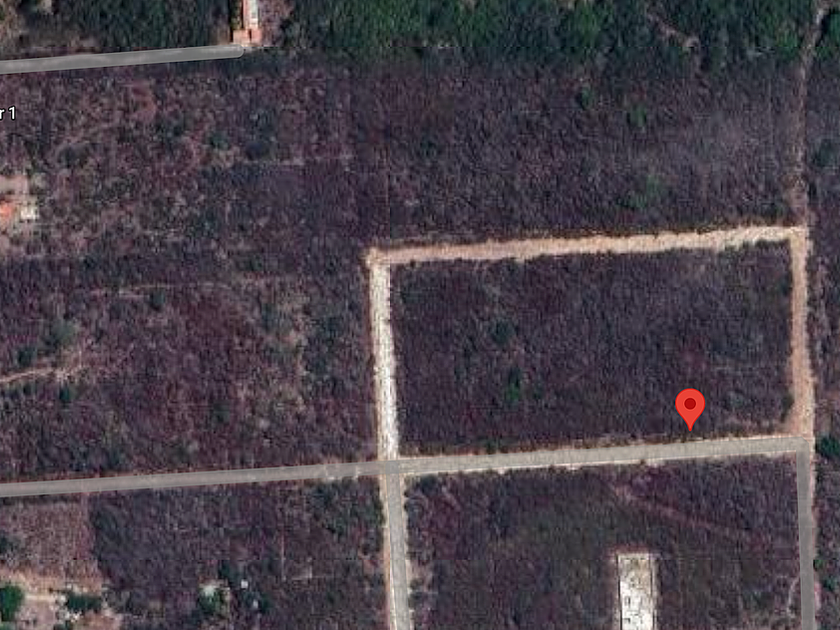Tap the red location pin on the map
840x630 pixels.
coord(690,409)
